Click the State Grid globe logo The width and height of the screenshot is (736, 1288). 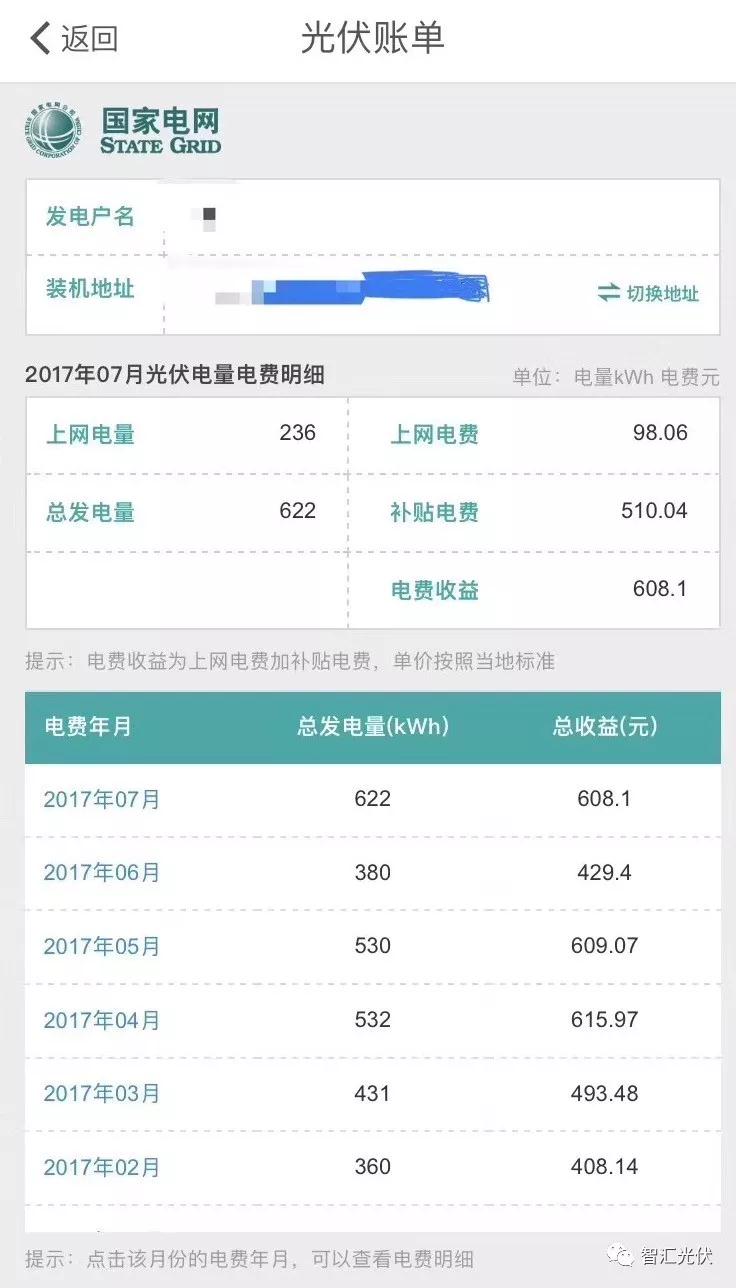click(52, 130)
